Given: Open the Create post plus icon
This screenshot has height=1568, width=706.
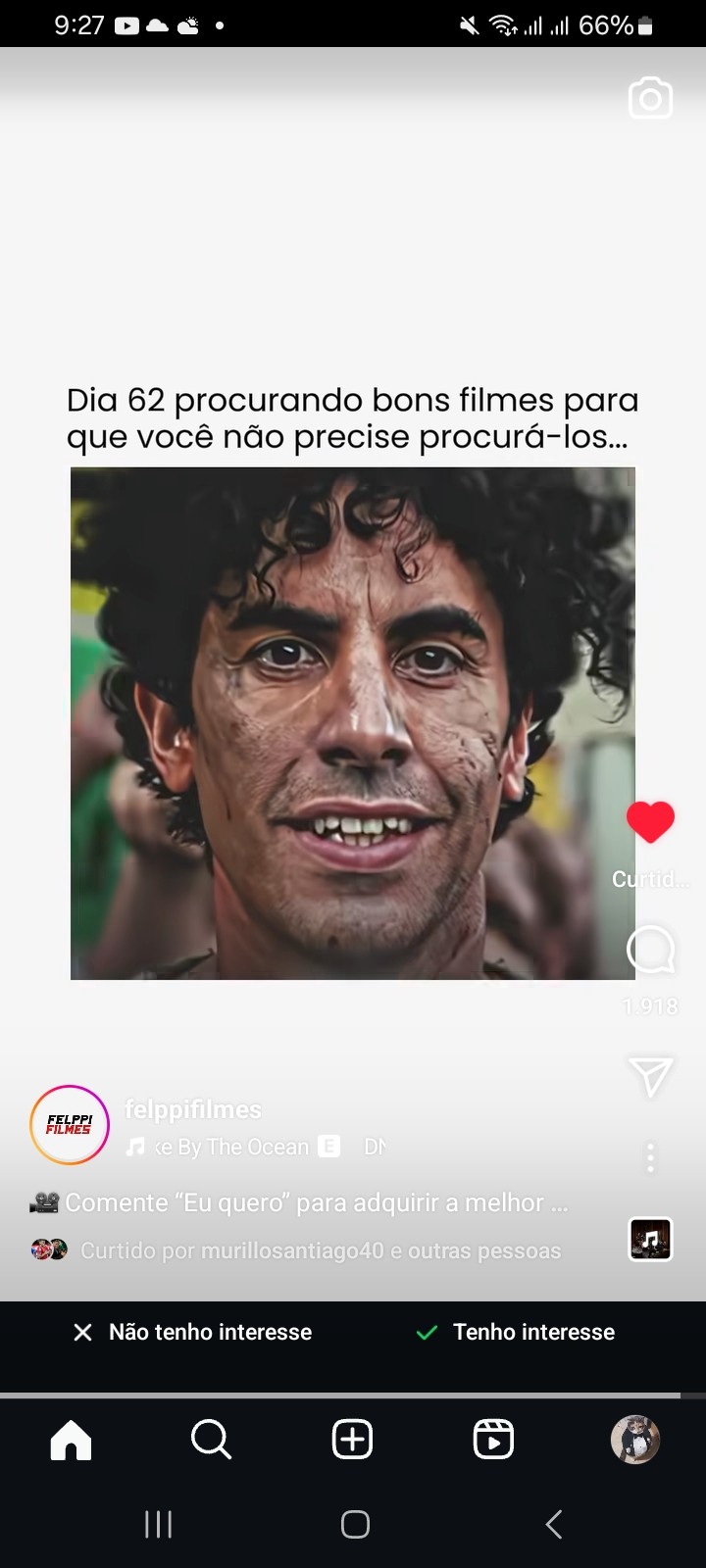Looking at the screenshot, I should point(352,1440).
